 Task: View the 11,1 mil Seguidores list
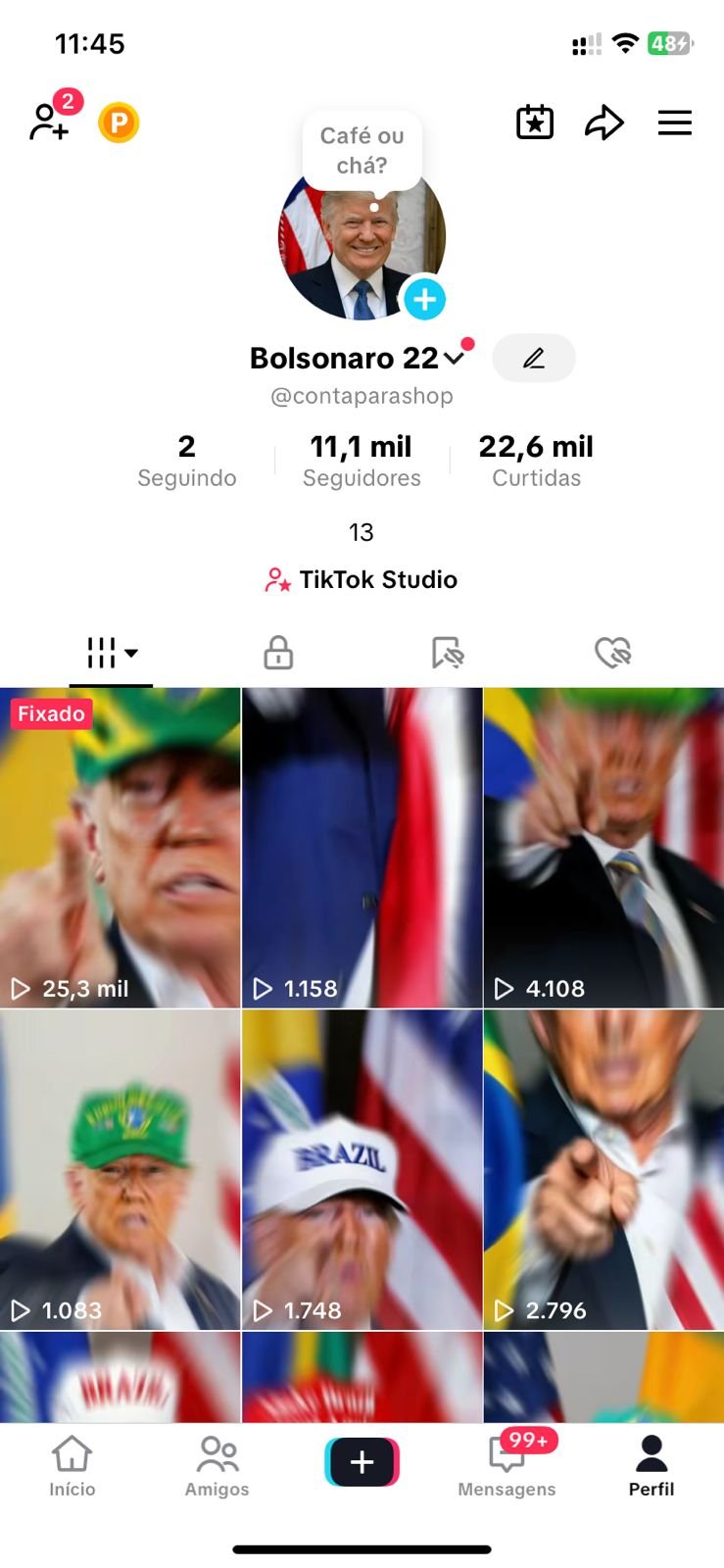(x=362, y=461)
